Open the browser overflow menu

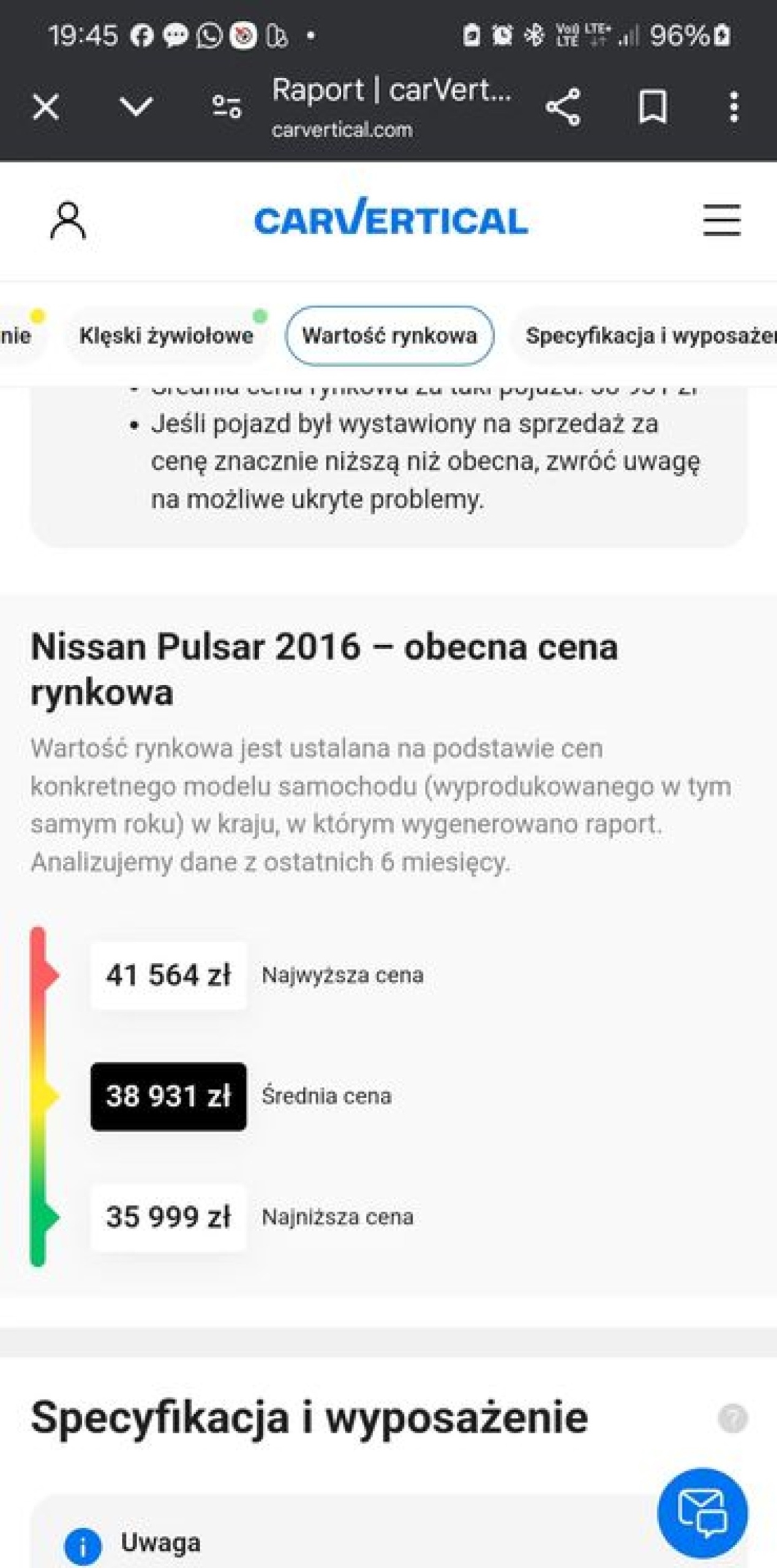734,107
